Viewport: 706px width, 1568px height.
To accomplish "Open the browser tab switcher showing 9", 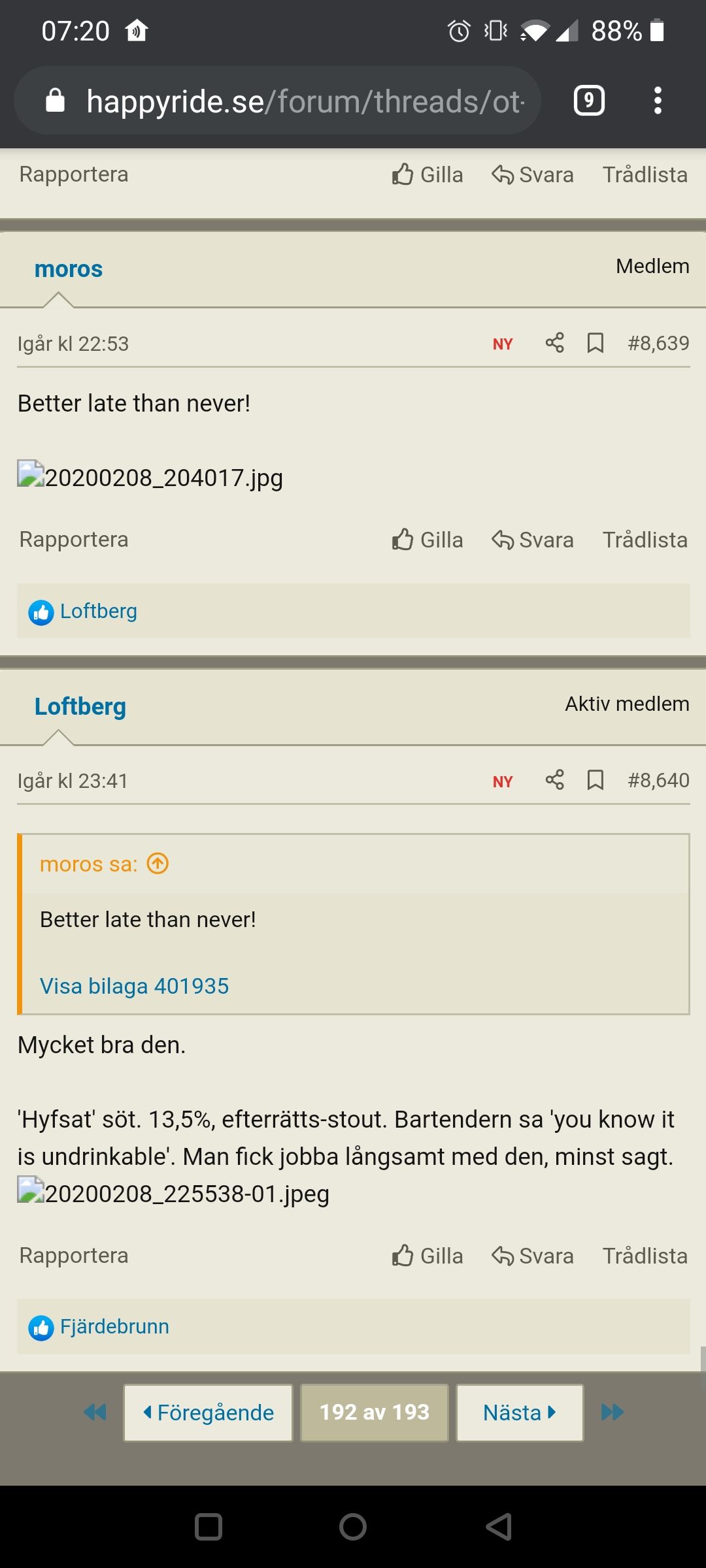I will (x=589, y=101).
